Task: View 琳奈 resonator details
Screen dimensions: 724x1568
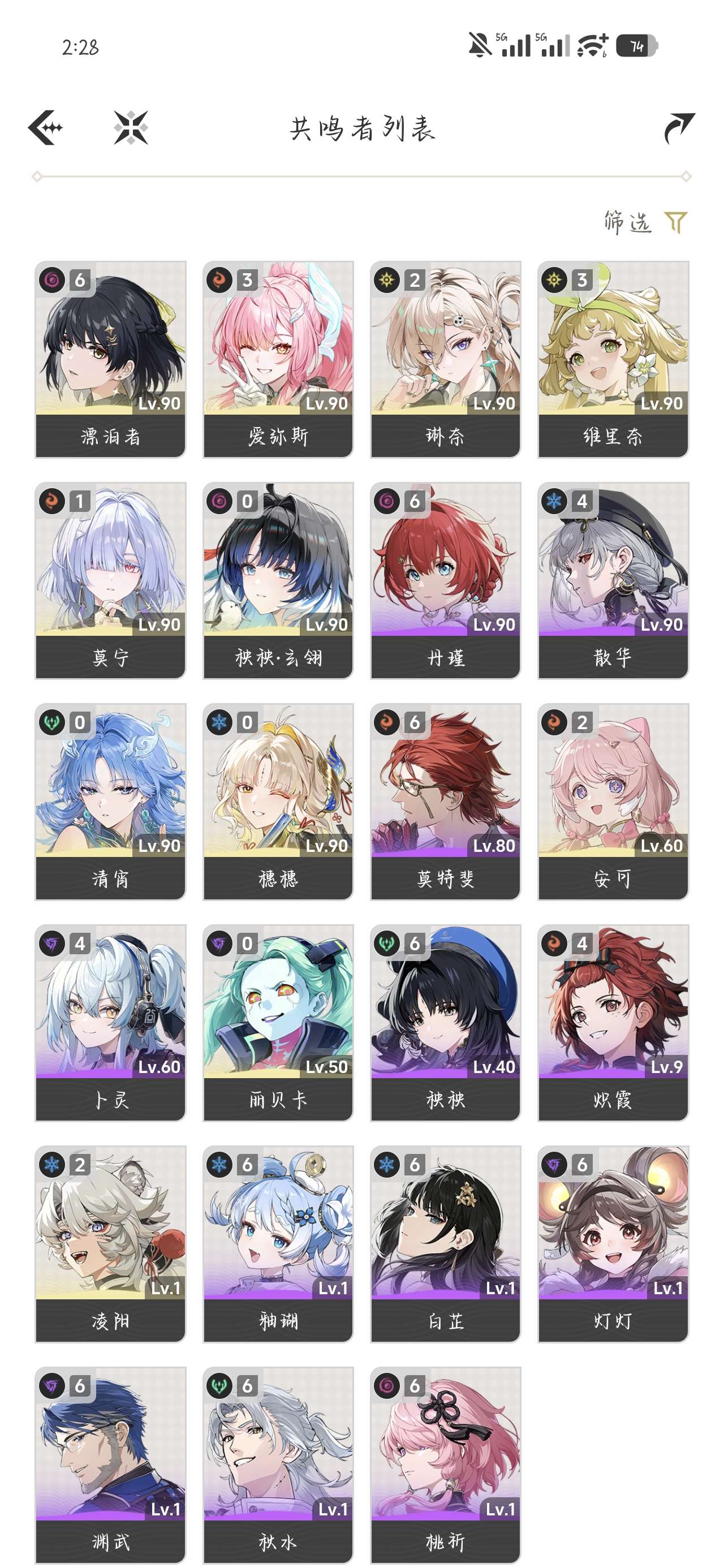Action: (445, 359)
